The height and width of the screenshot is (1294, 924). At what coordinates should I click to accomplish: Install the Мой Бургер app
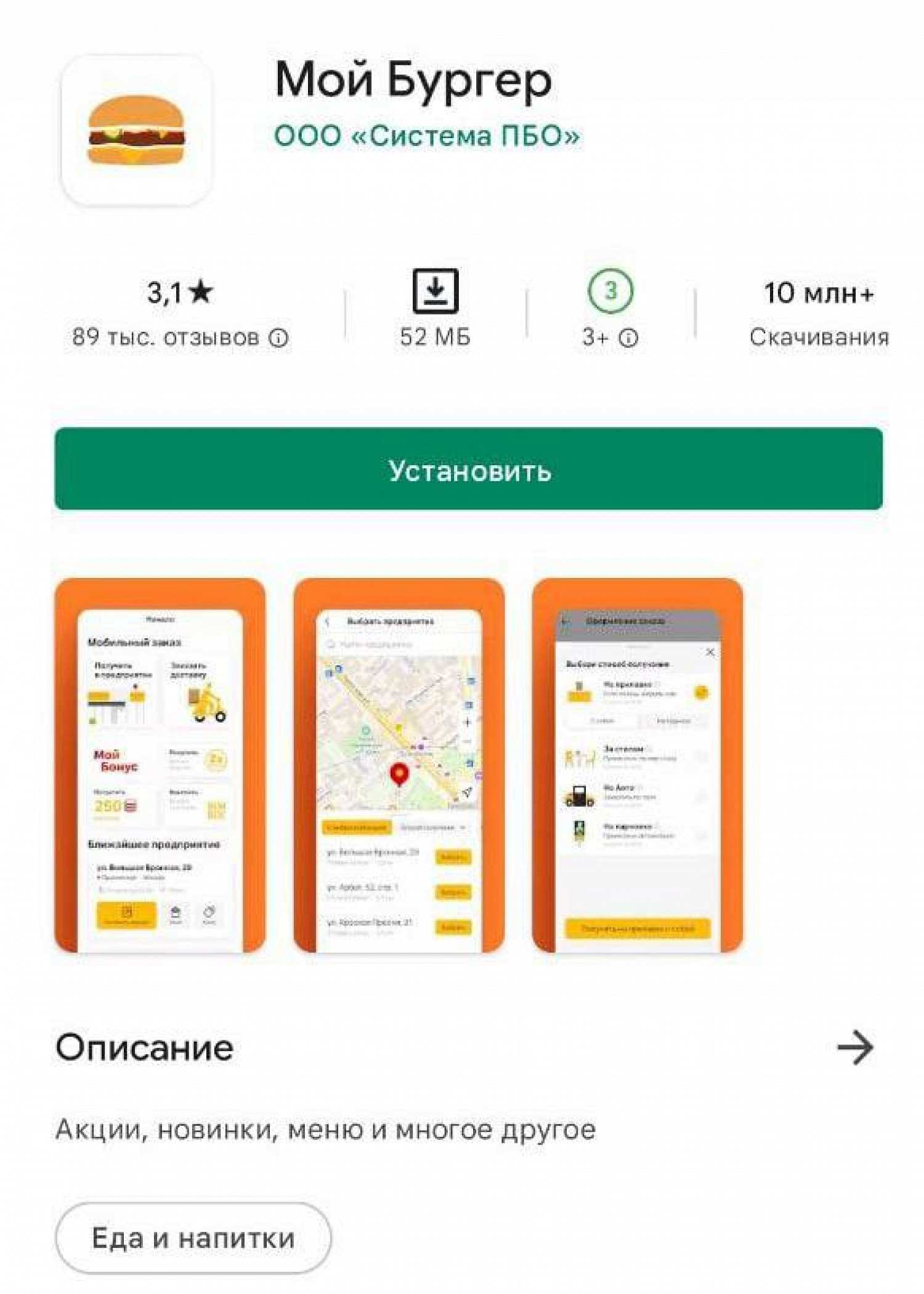[x=468, y=469]
